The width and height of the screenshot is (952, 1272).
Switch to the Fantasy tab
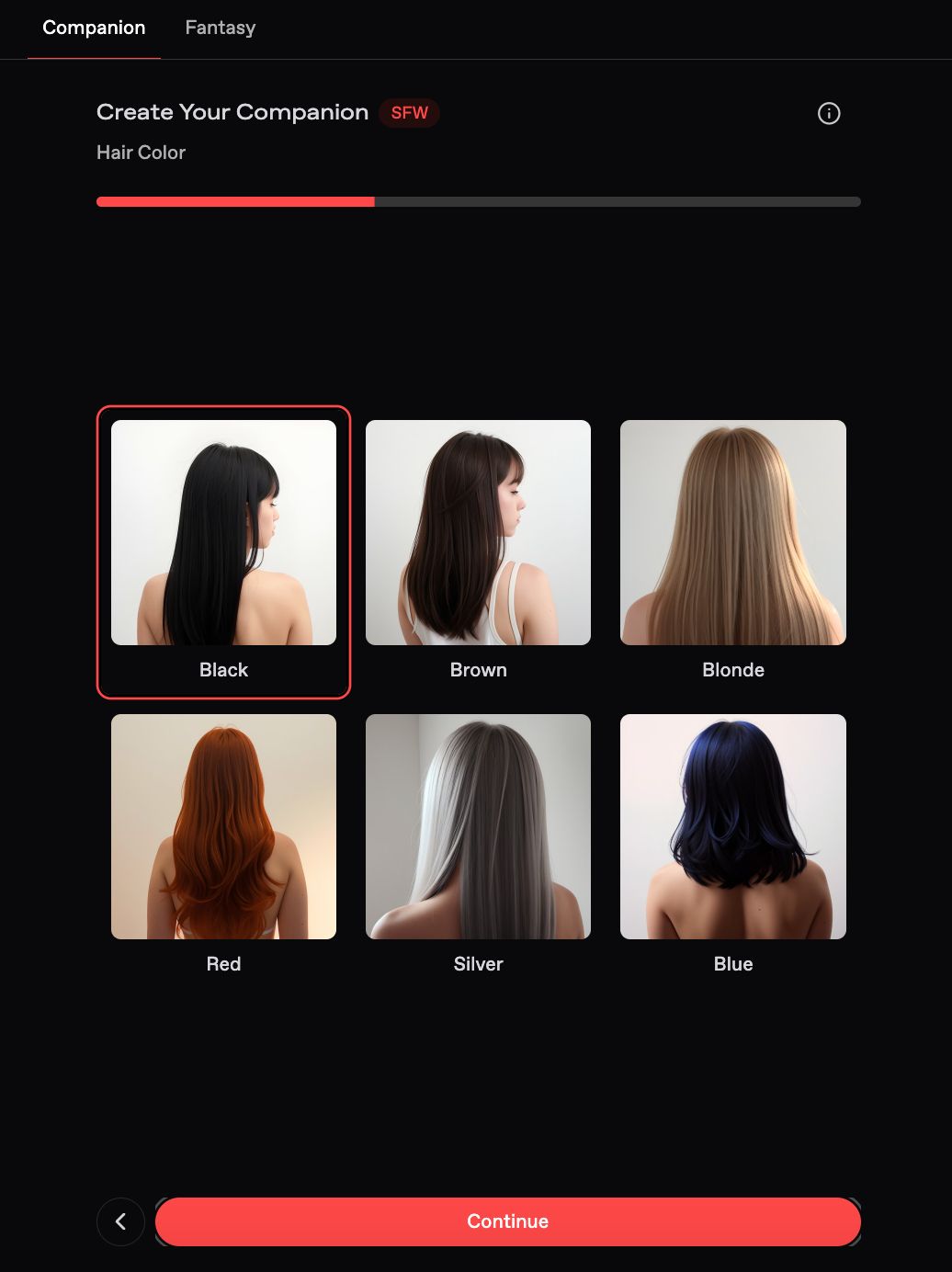(221, 28)
